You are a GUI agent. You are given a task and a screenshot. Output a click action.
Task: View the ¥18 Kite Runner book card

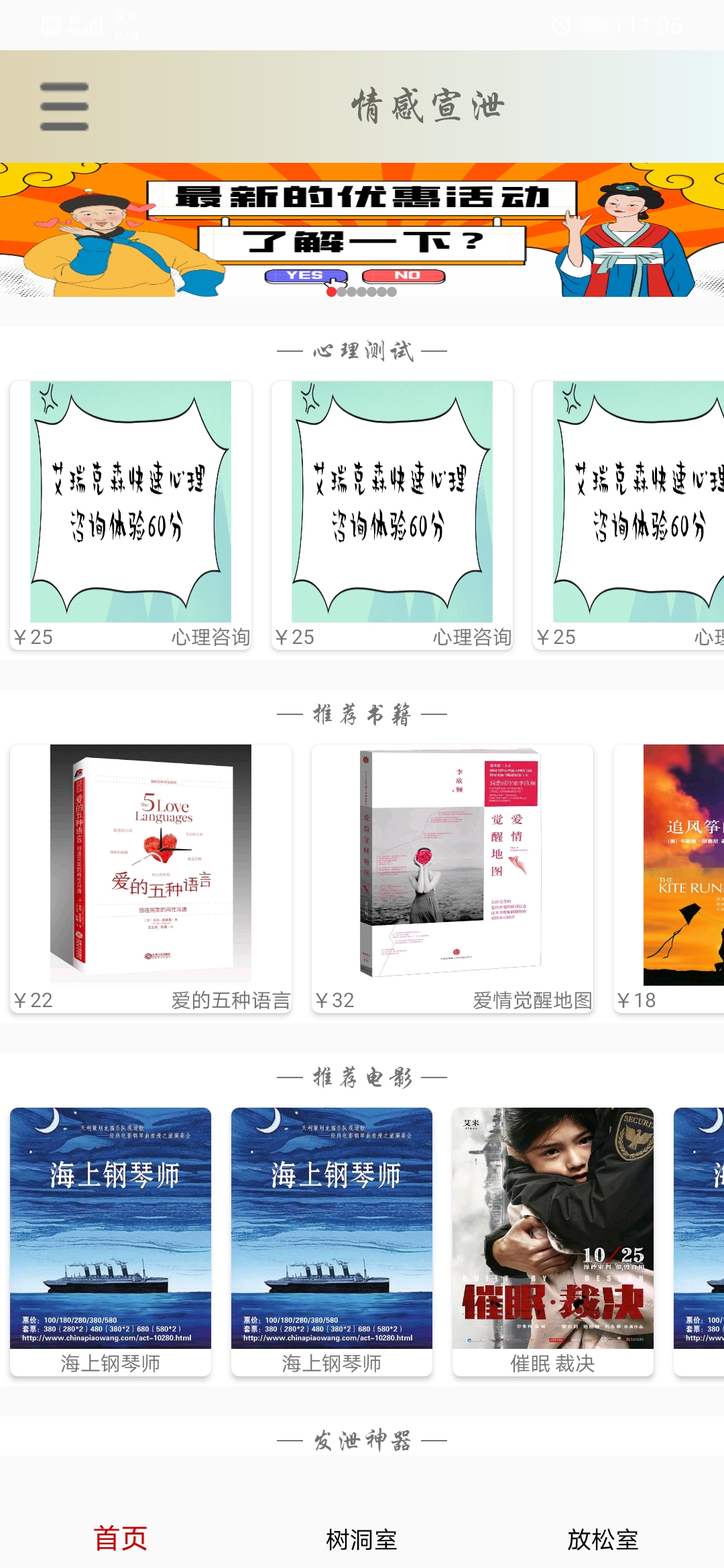pos(670,878)
